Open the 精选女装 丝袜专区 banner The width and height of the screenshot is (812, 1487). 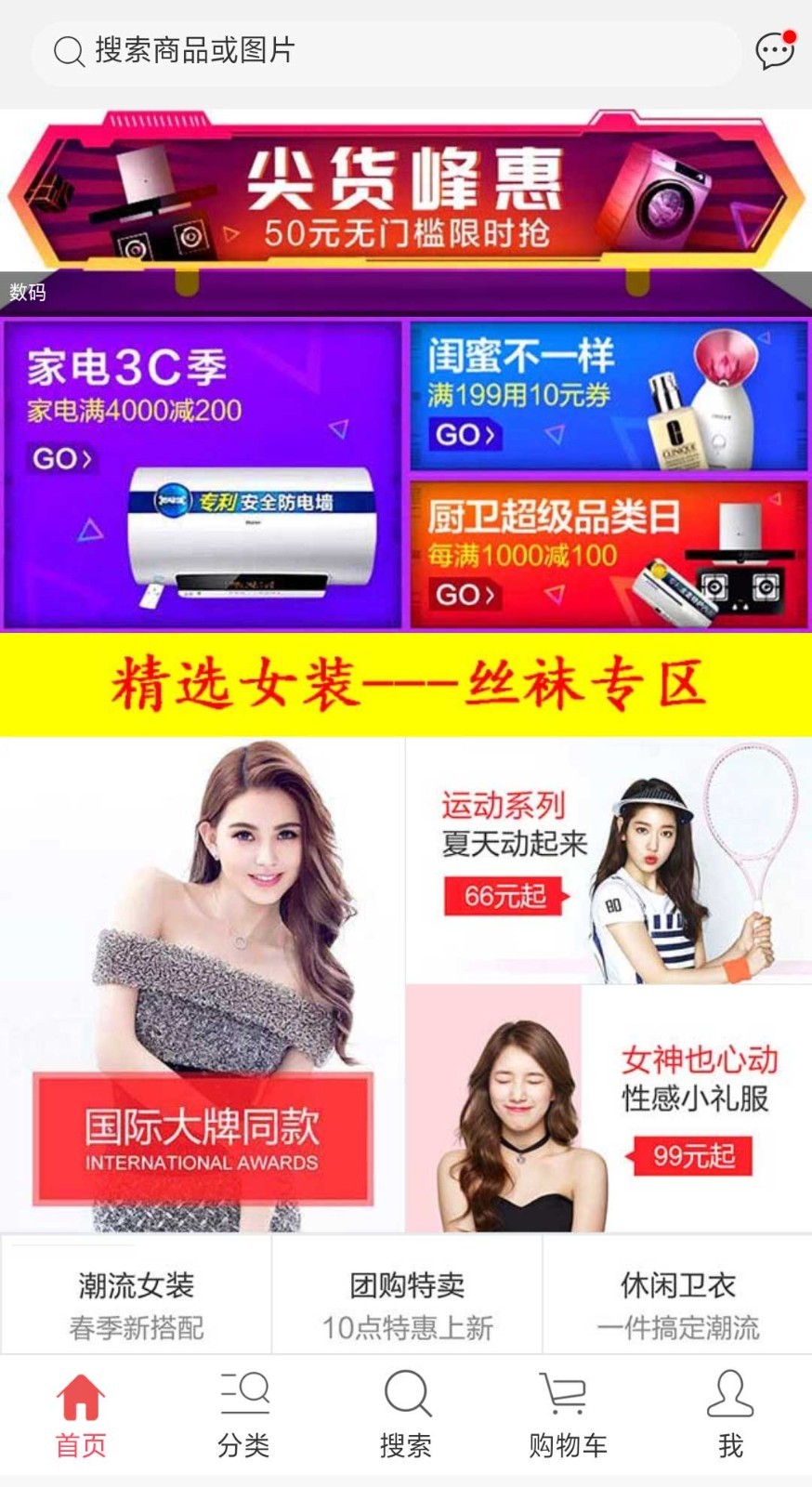(406, 685)
